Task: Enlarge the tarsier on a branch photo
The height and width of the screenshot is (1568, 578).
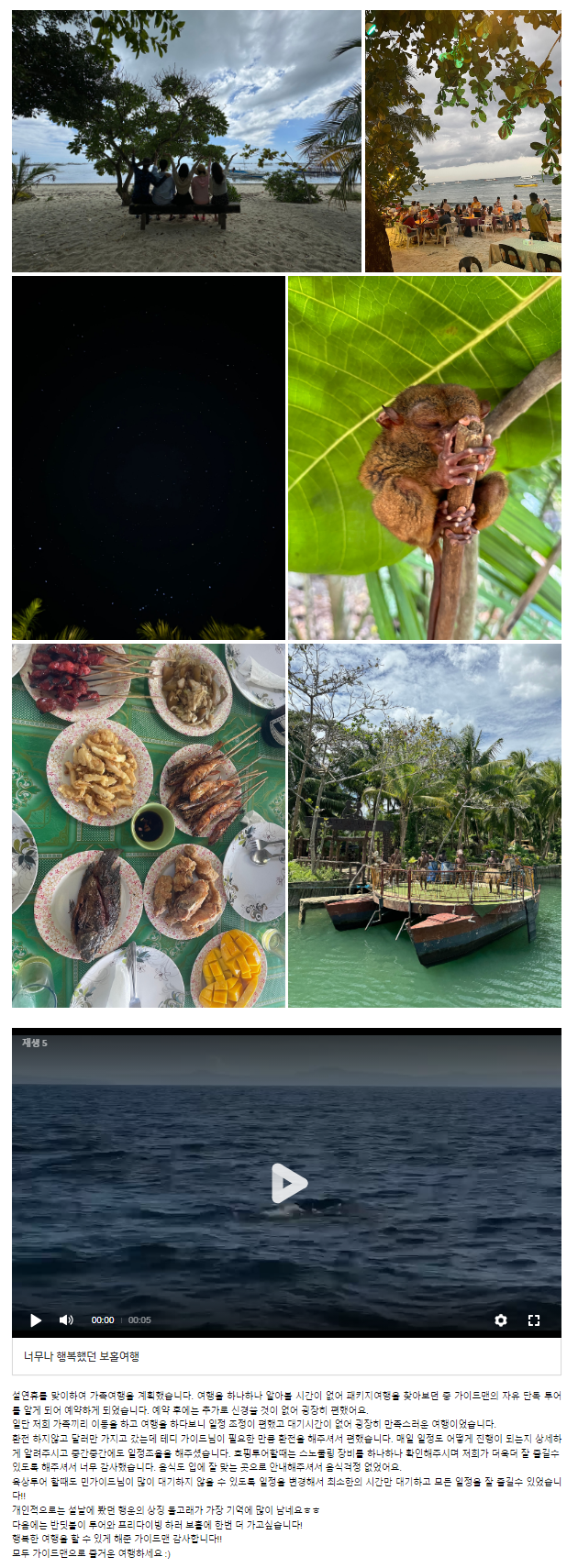Action: pos(424,458)
